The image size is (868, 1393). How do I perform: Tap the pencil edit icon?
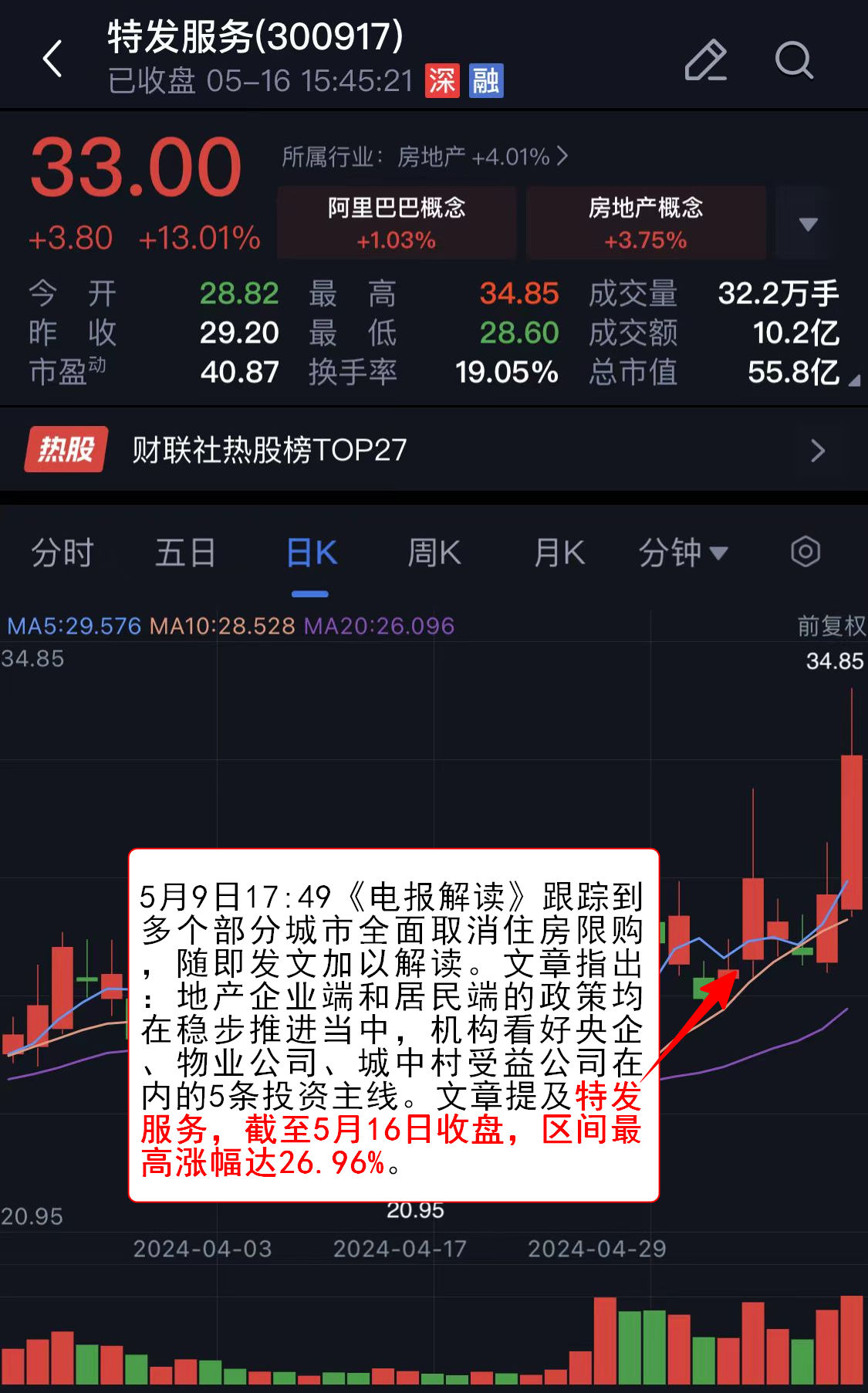click(705, 59)
